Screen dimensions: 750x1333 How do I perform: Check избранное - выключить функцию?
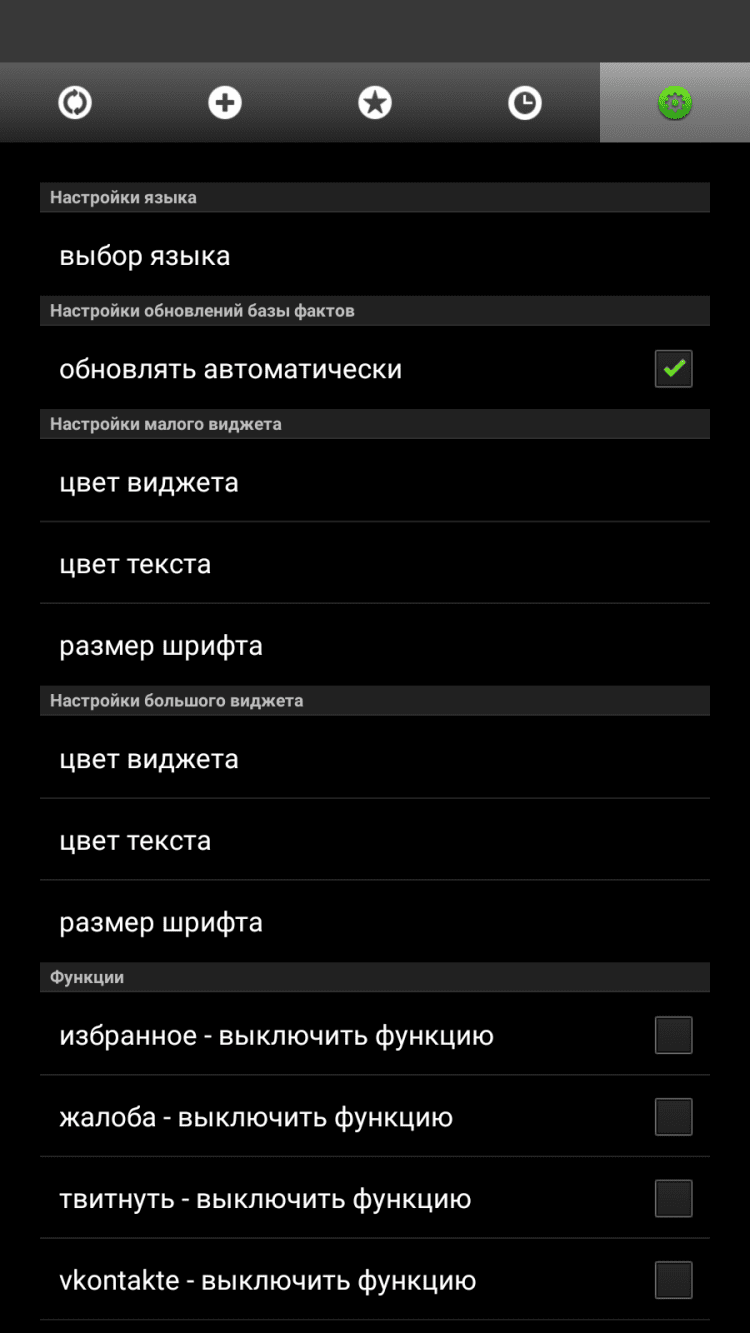673,1036
